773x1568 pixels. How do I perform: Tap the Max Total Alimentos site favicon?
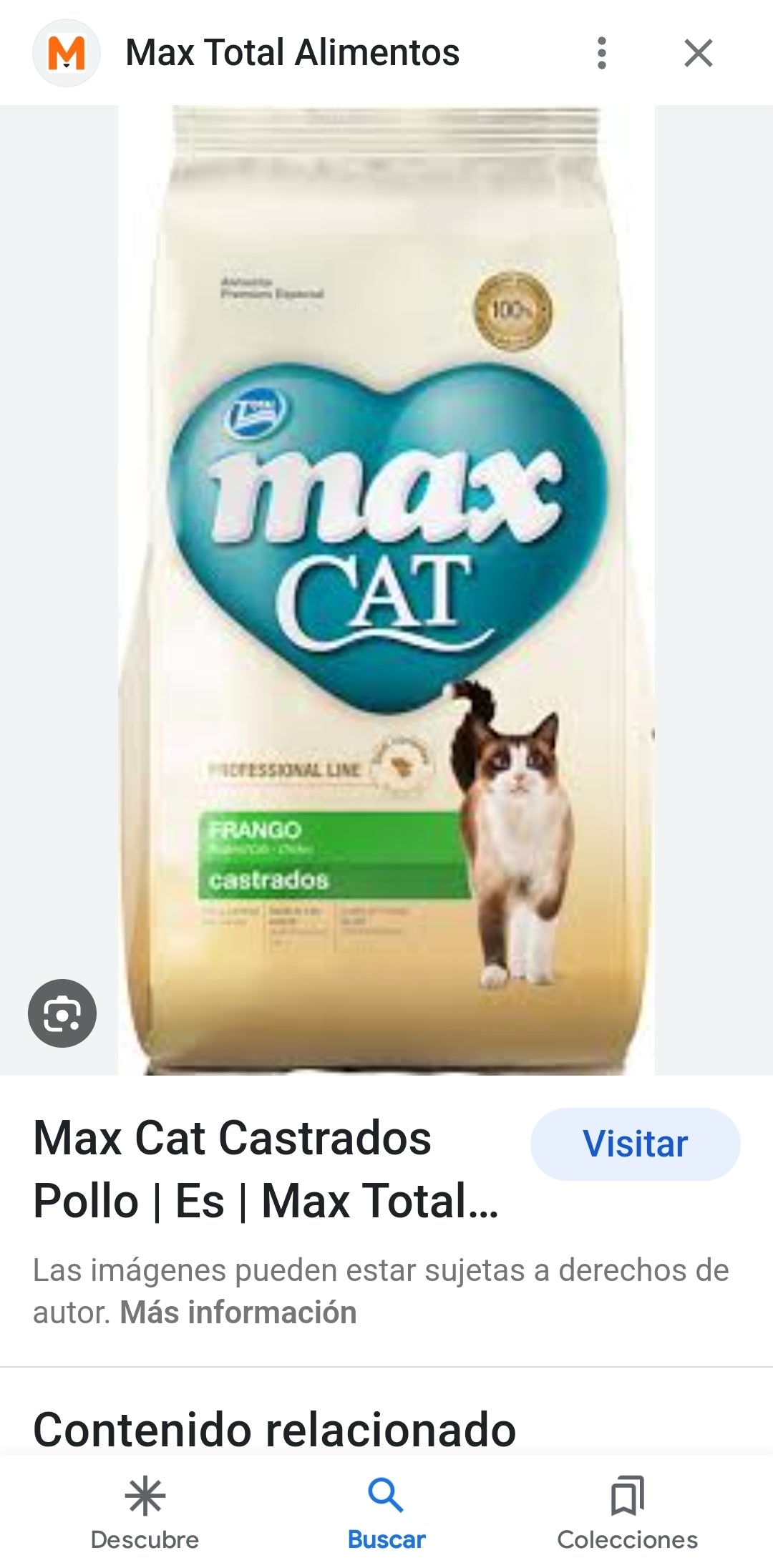click(x=66, y=53)
